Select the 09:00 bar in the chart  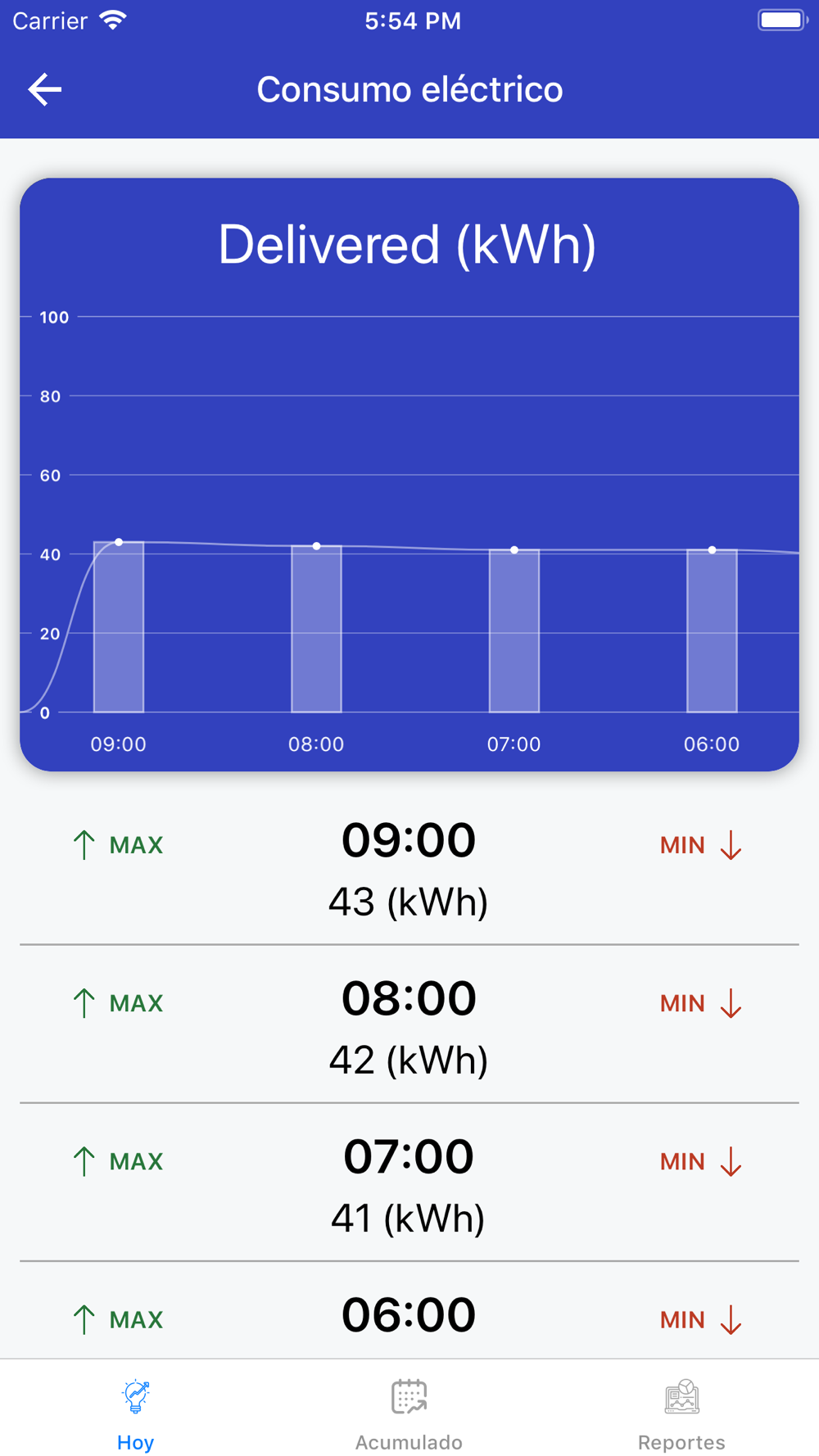point(119,627)
